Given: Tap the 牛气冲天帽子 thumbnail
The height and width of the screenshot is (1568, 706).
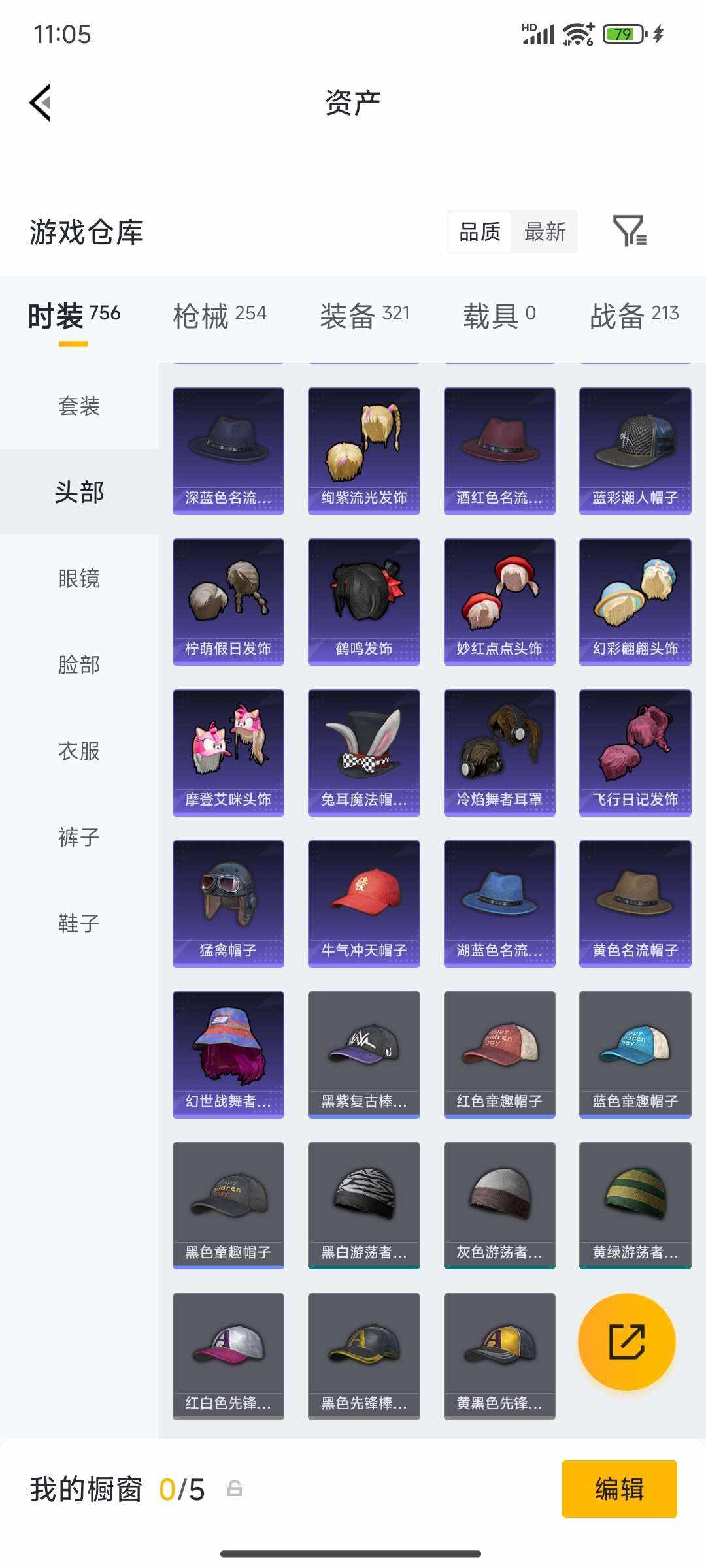Looking at the screenshot, I should coord(363,902).
